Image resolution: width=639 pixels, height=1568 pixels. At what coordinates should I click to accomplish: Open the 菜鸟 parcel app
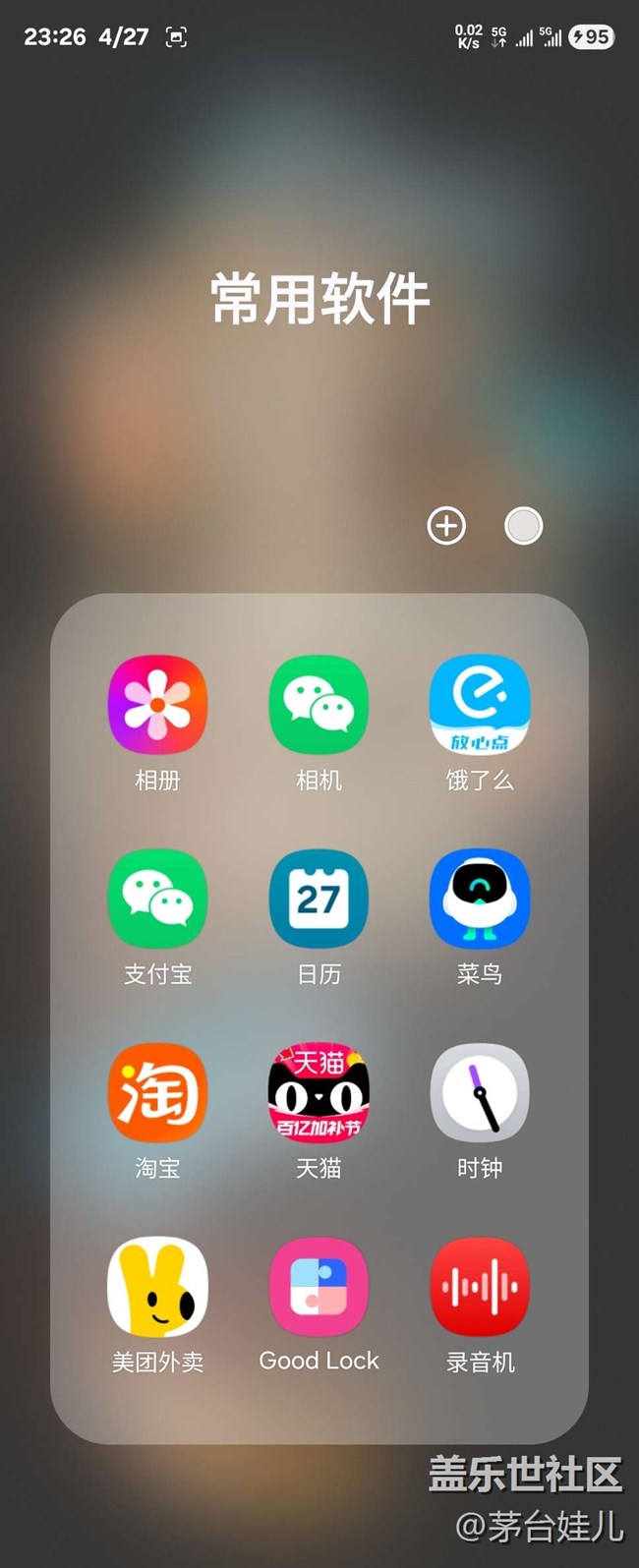point(480,899)
